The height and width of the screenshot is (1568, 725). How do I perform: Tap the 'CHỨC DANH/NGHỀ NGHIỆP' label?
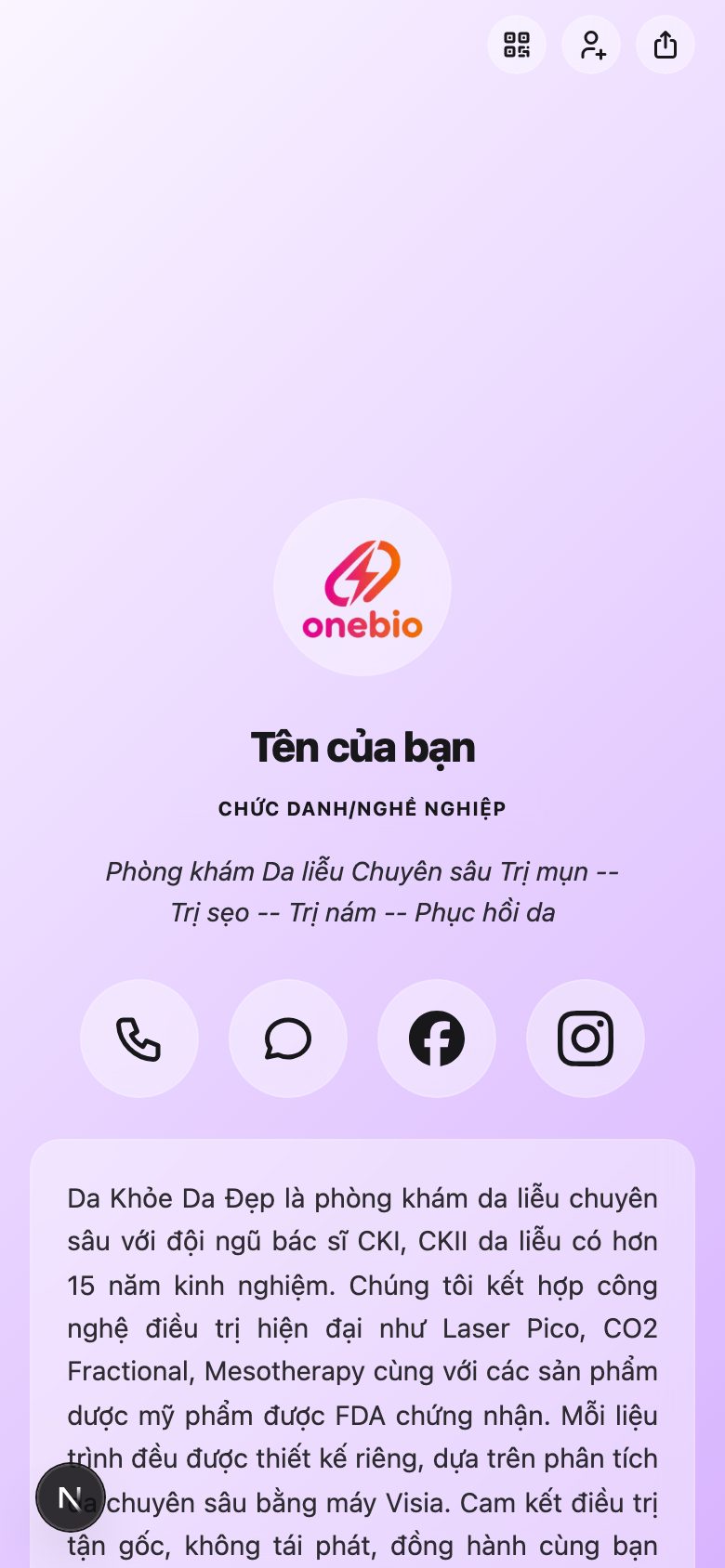362,808
